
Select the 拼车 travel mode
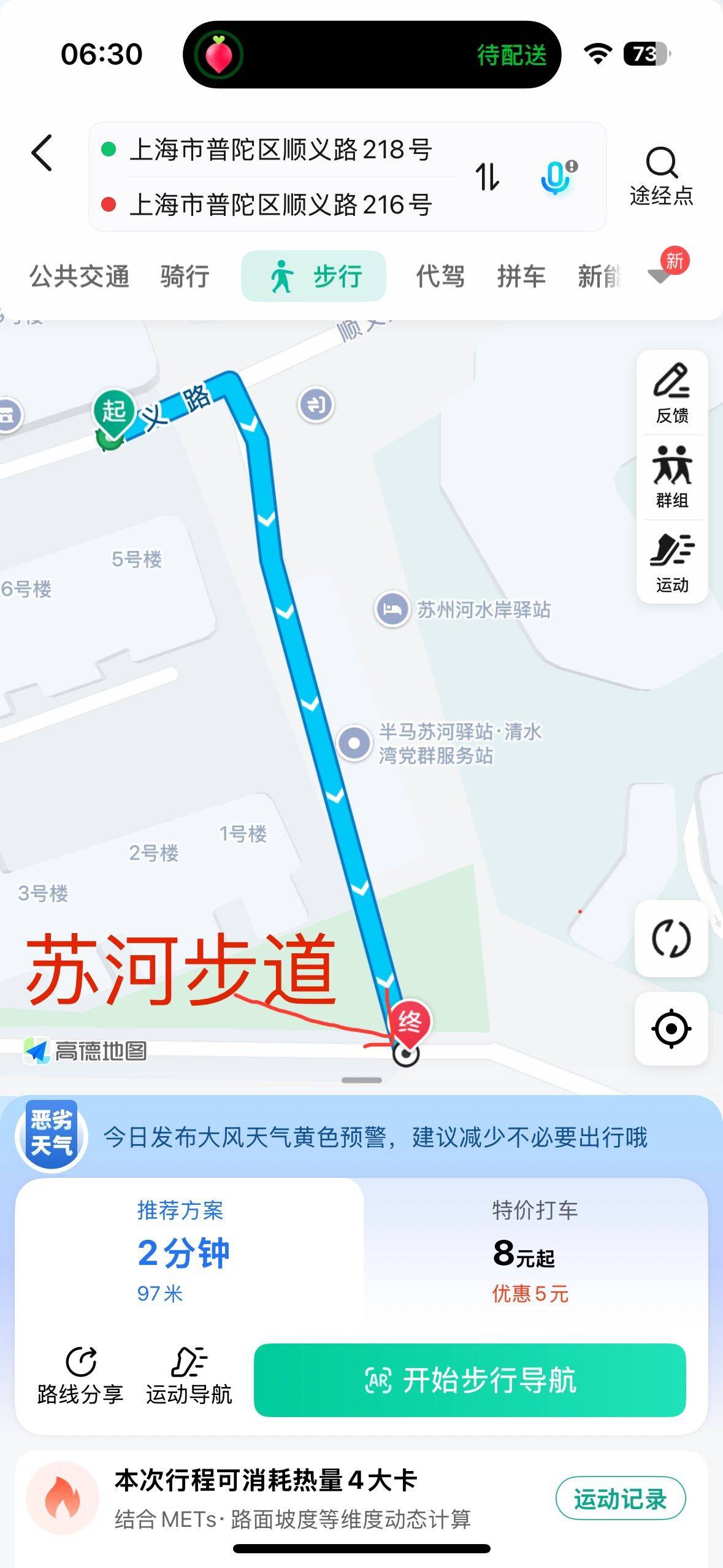pyautogui.click(x=521, y=277)
